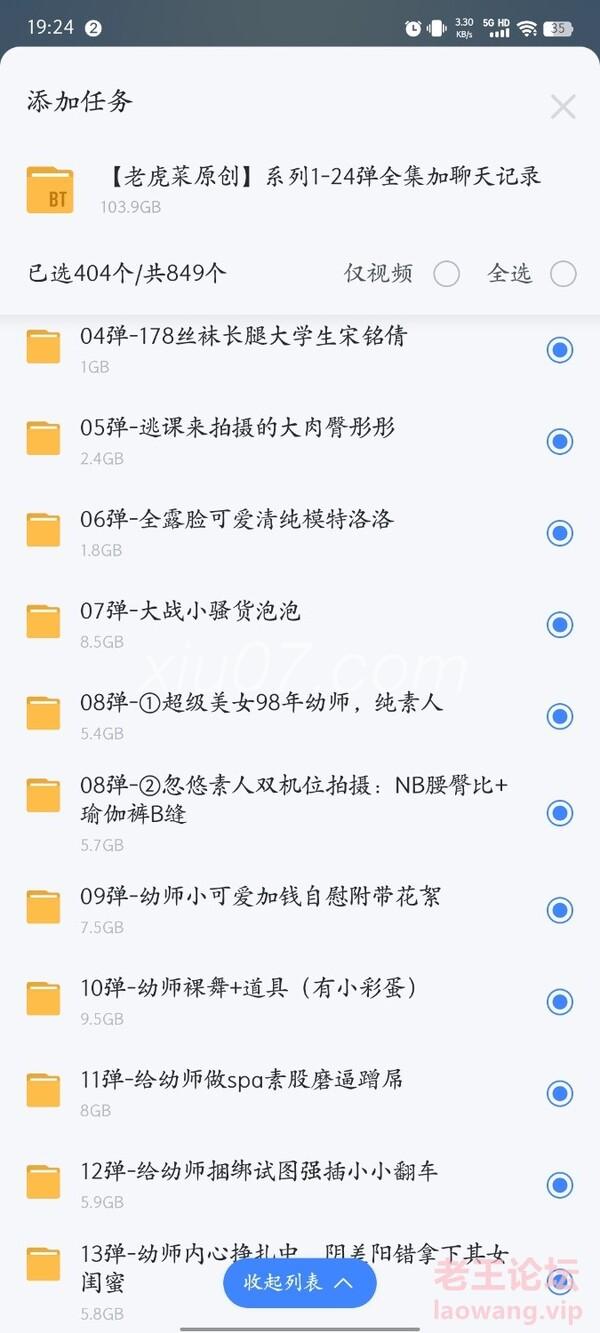Toggle the 全选 option

click(x=563, y=274)
